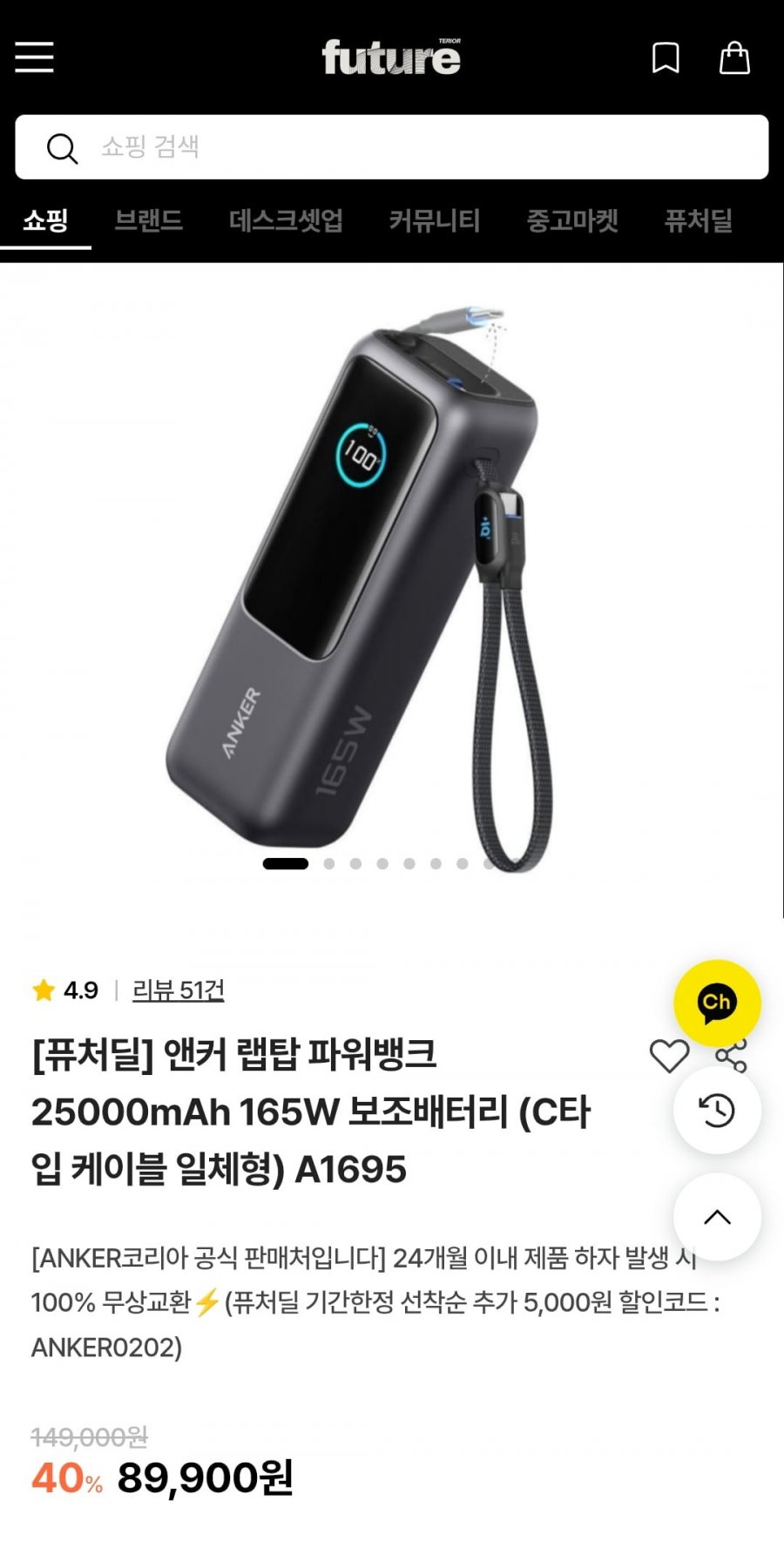
Task: Select the second carousel indicator dot
Action: (328, 864)
